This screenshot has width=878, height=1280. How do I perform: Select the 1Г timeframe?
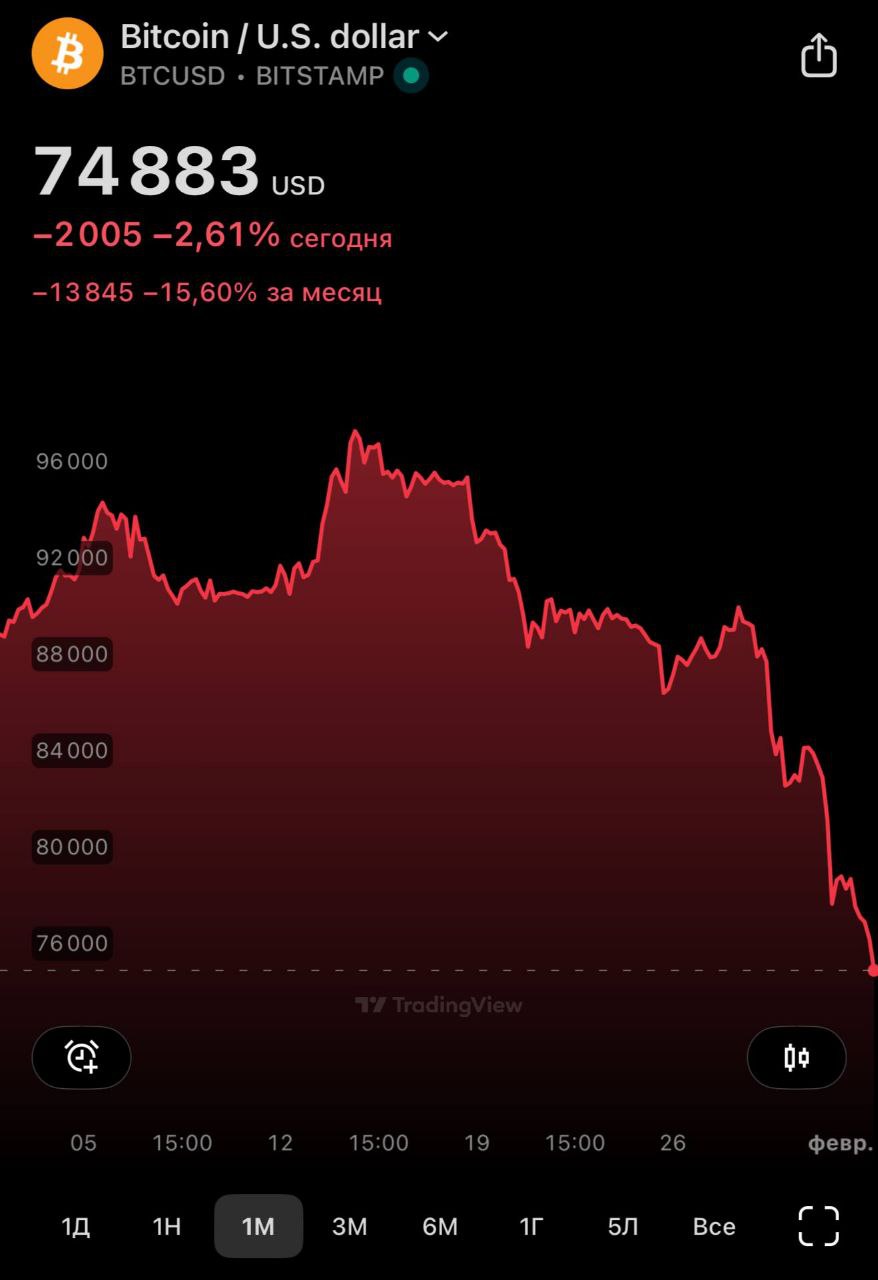click(x=531, y=1226)
